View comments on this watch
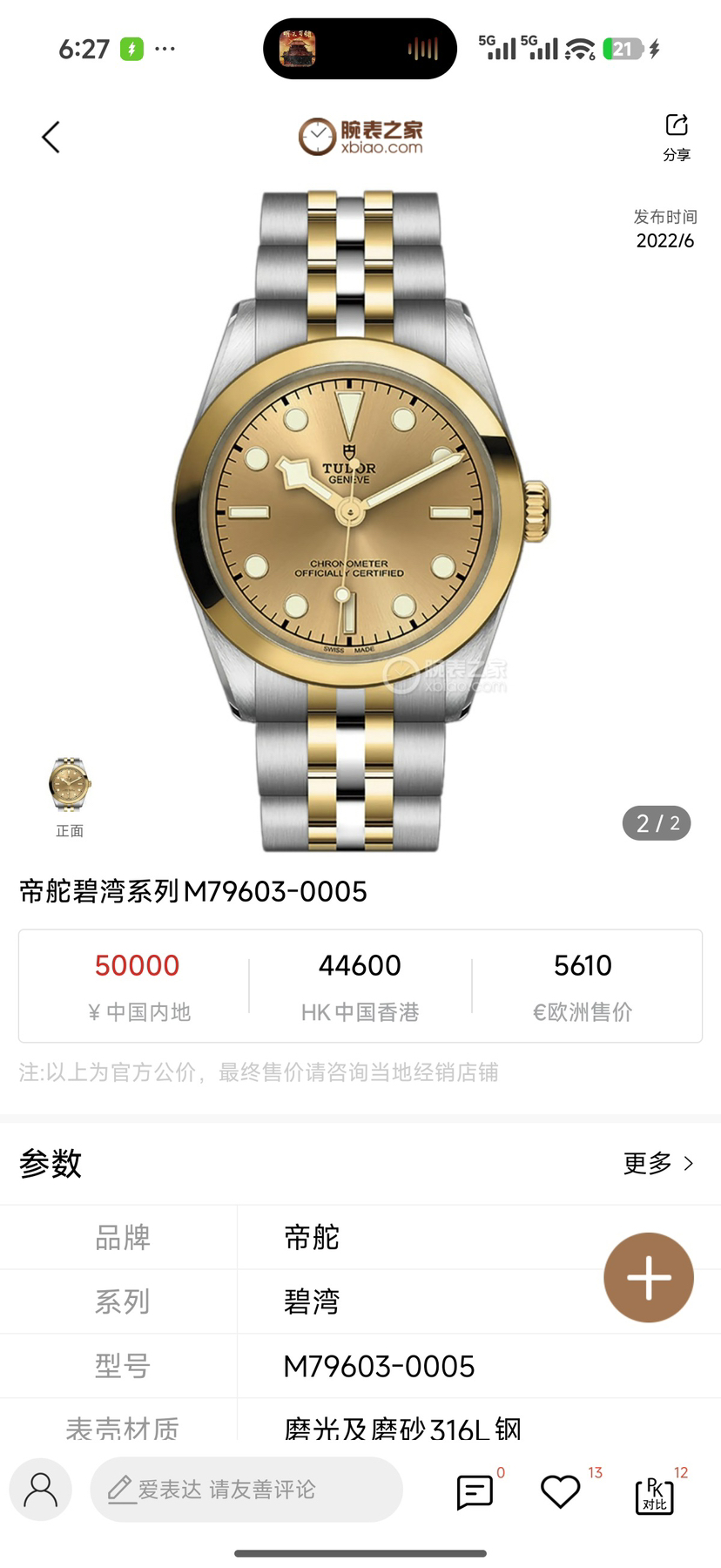Screen dimensions: 721x1568 pos(475,1491)
